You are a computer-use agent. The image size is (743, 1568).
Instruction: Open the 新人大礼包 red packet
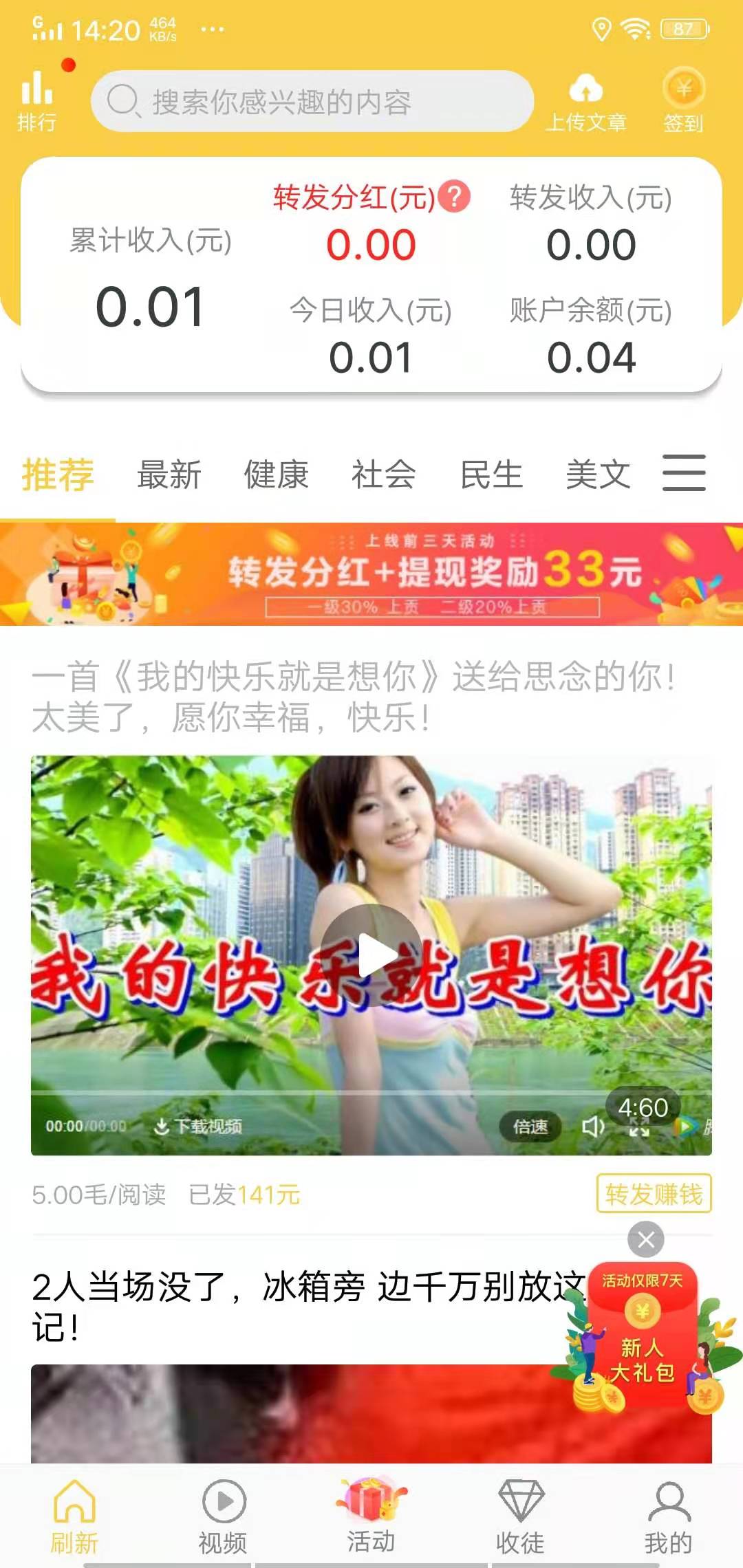pos(643,1341)
